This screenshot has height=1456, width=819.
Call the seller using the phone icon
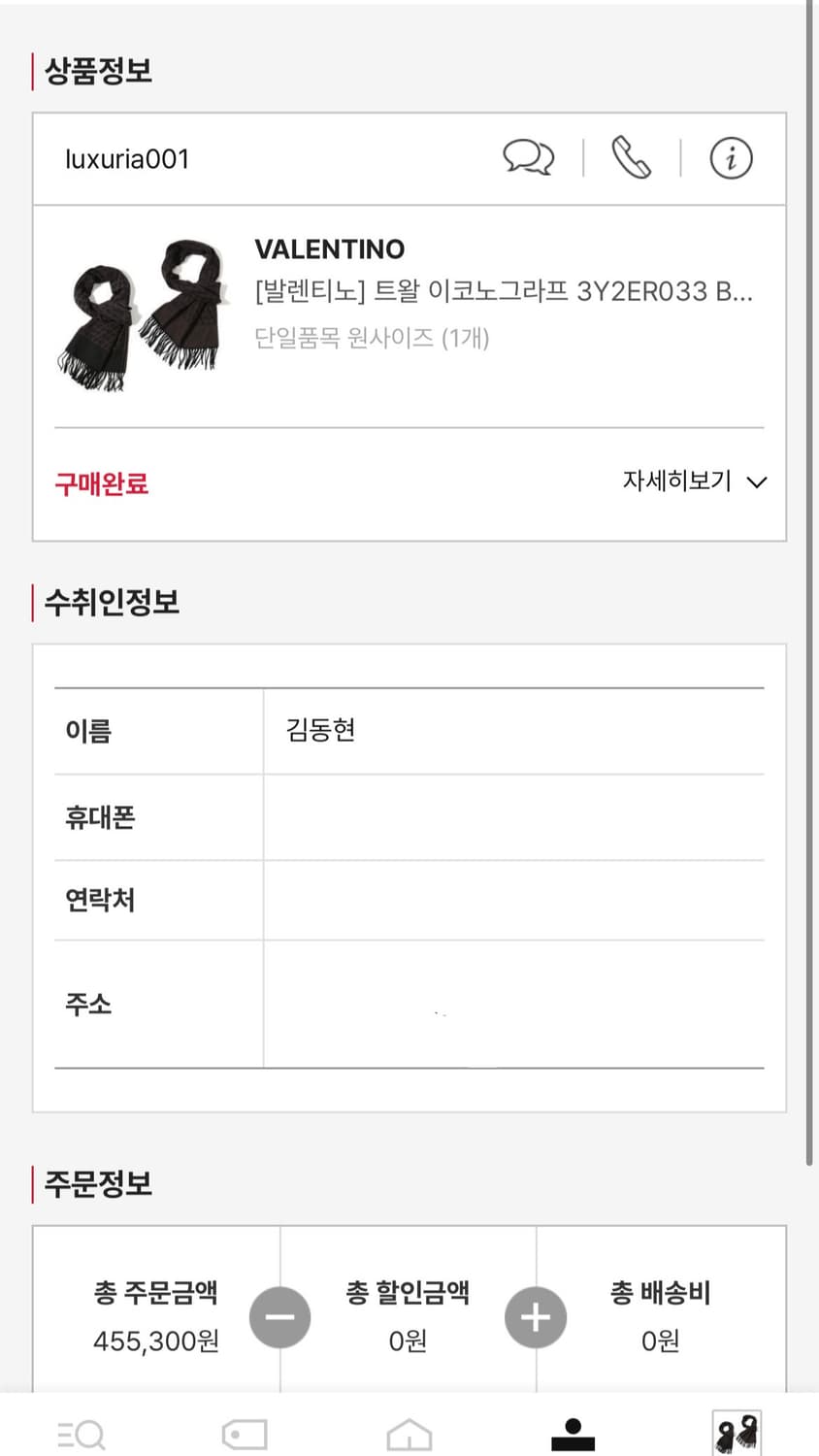coord(632,158)
